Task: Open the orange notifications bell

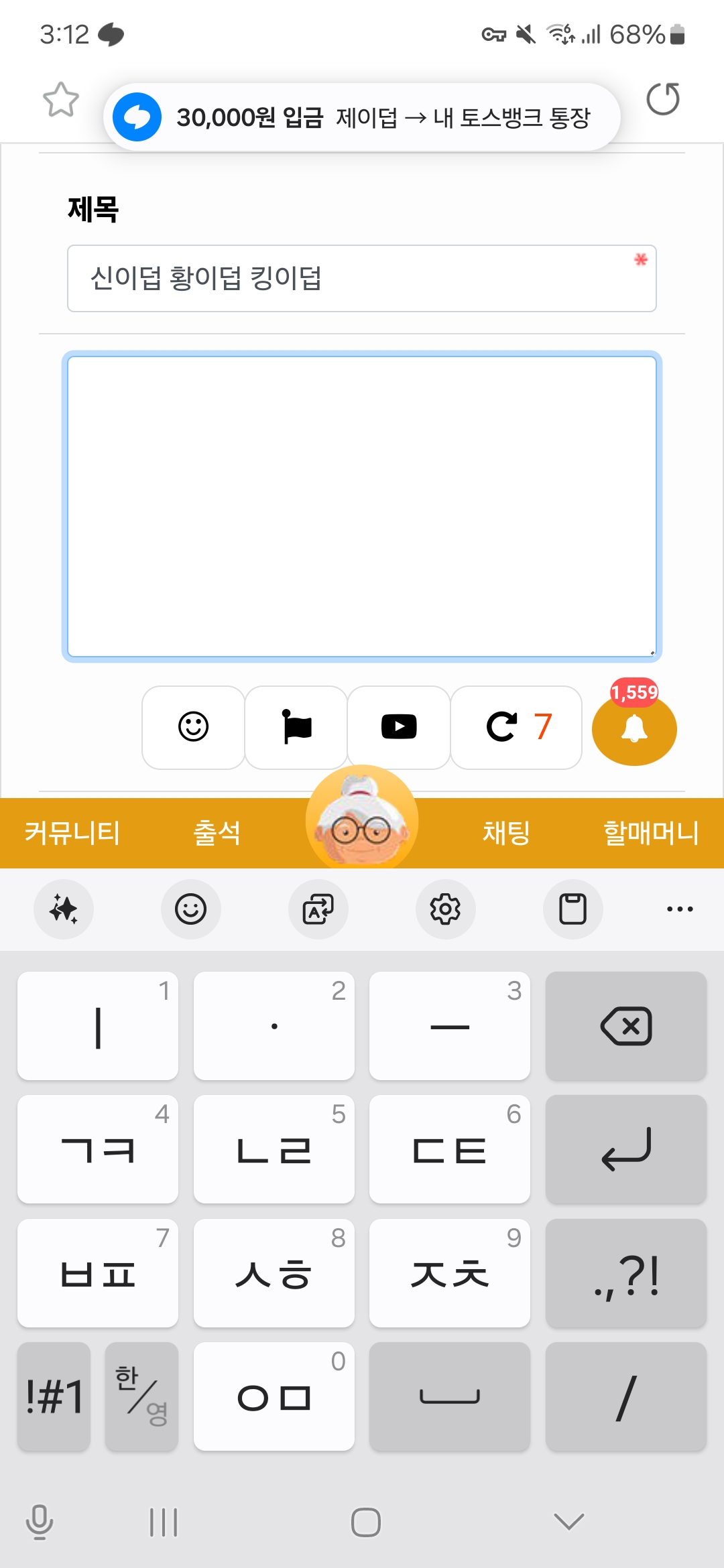Action: pos(634,728)
